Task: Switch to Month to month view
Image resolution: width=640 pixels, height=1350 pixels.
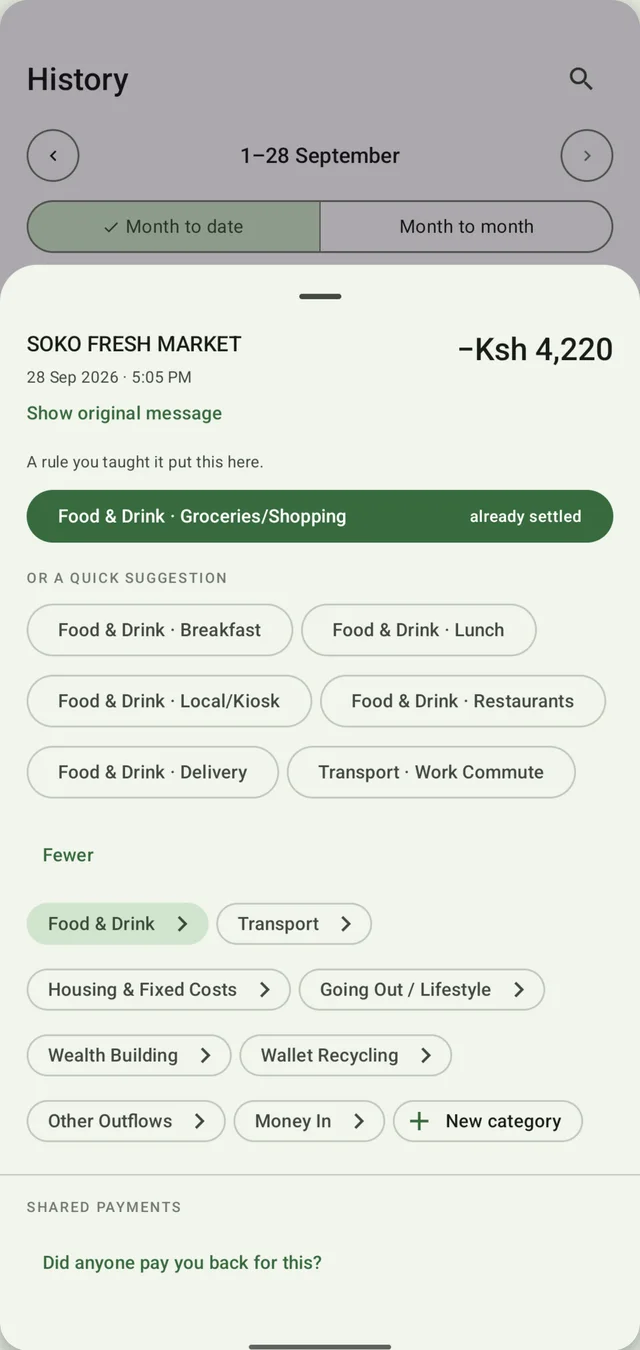Action: point(466,227)
